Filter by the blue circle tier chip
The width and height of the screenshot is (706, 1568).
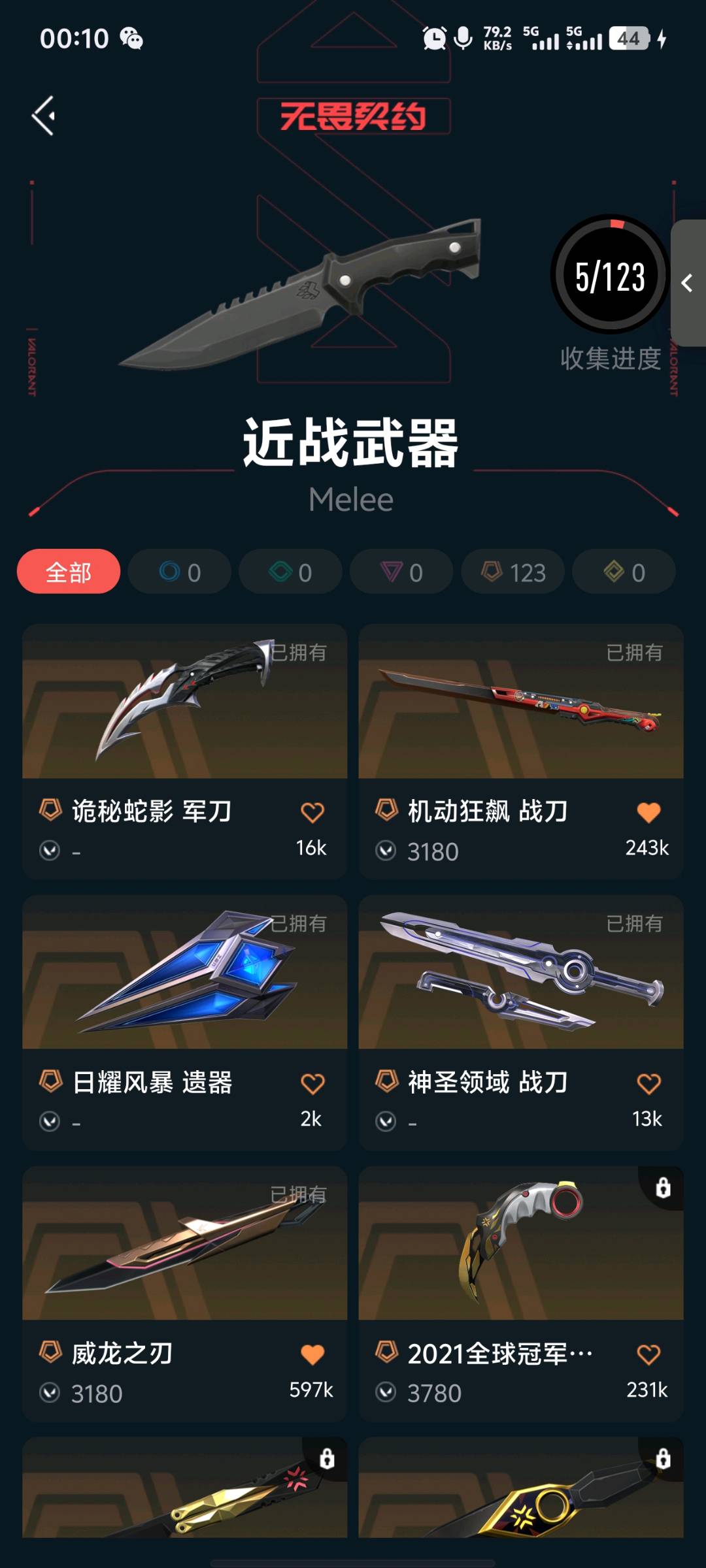(180, 572)
